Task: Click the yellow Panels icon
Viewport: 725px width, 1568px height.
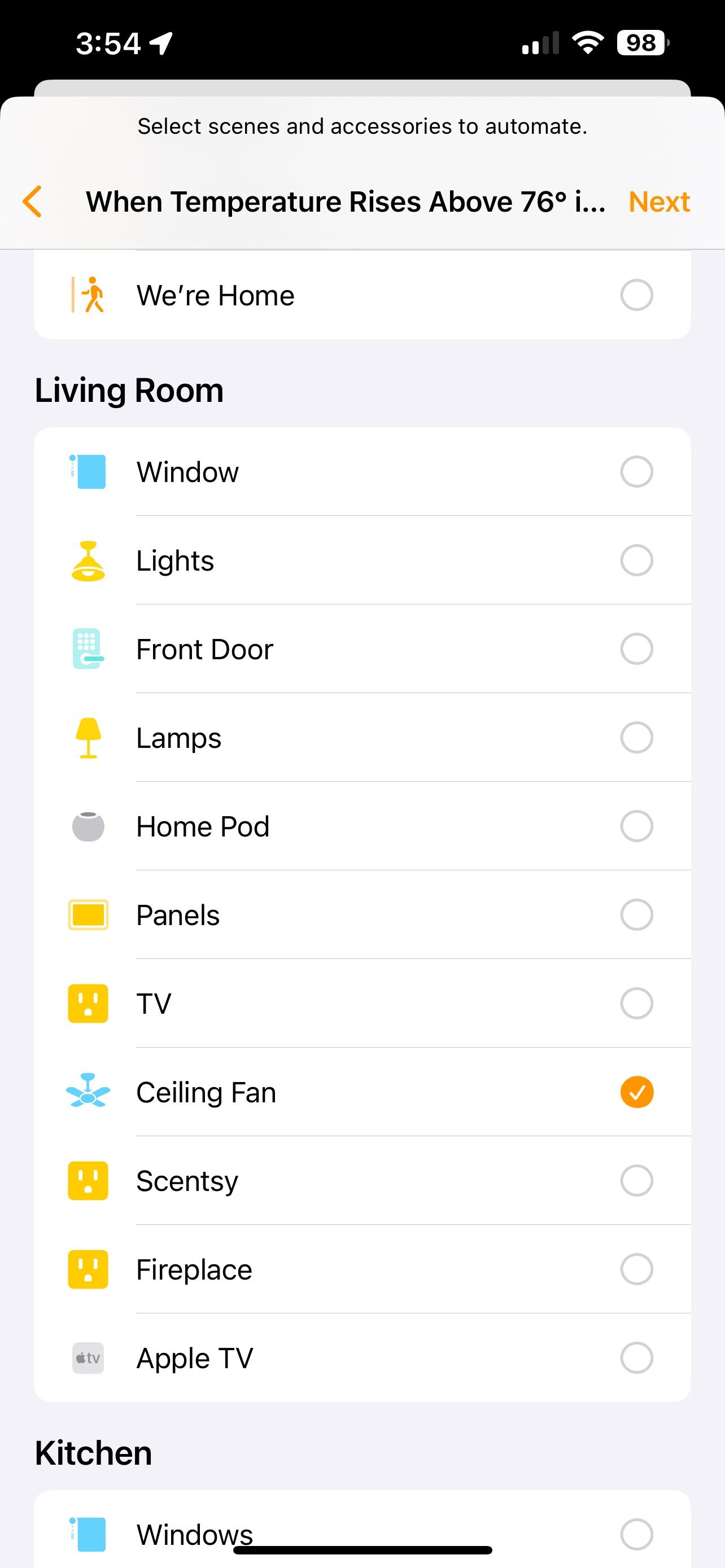Action: 88,914
